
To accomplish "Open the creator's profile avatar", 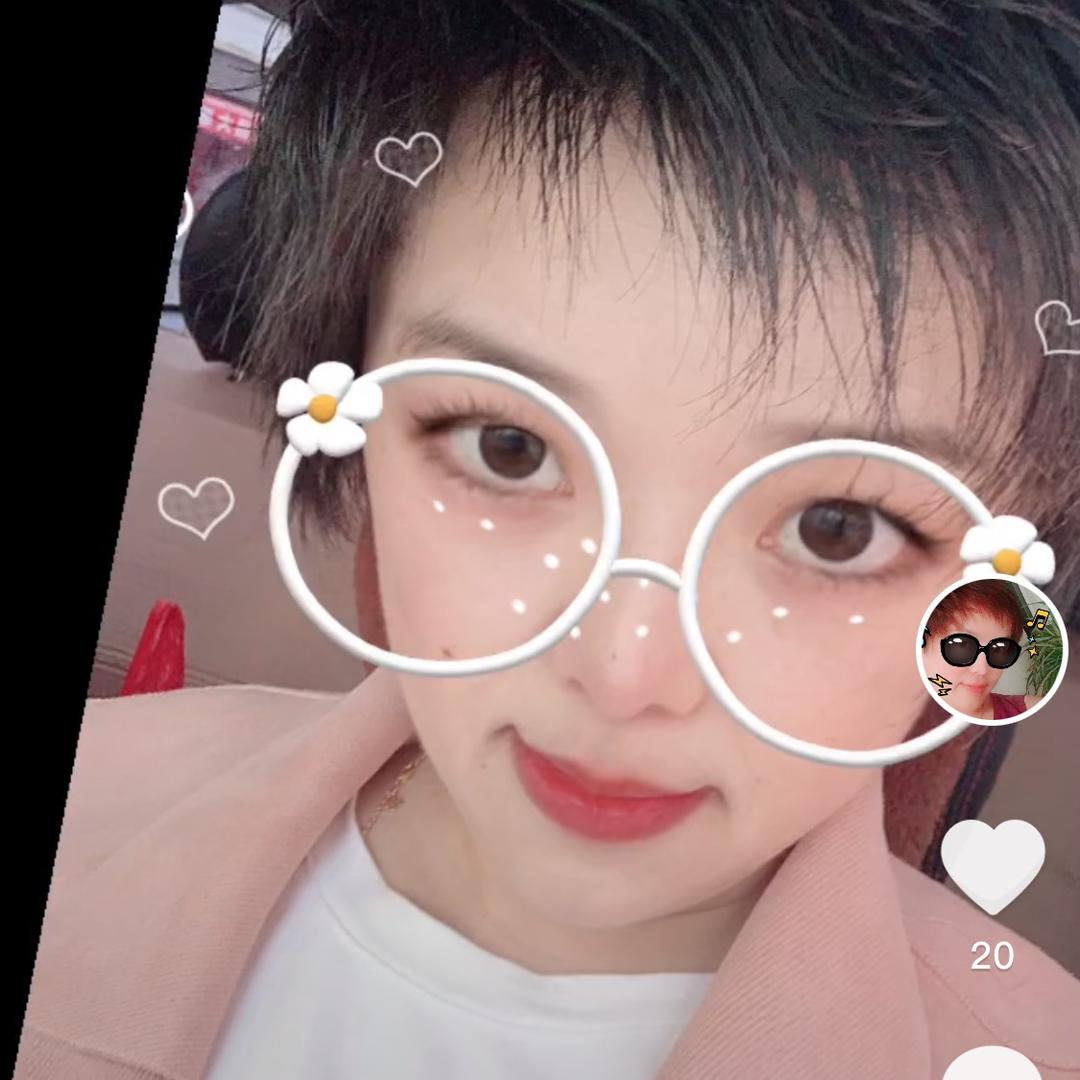I will coord(991,650).
